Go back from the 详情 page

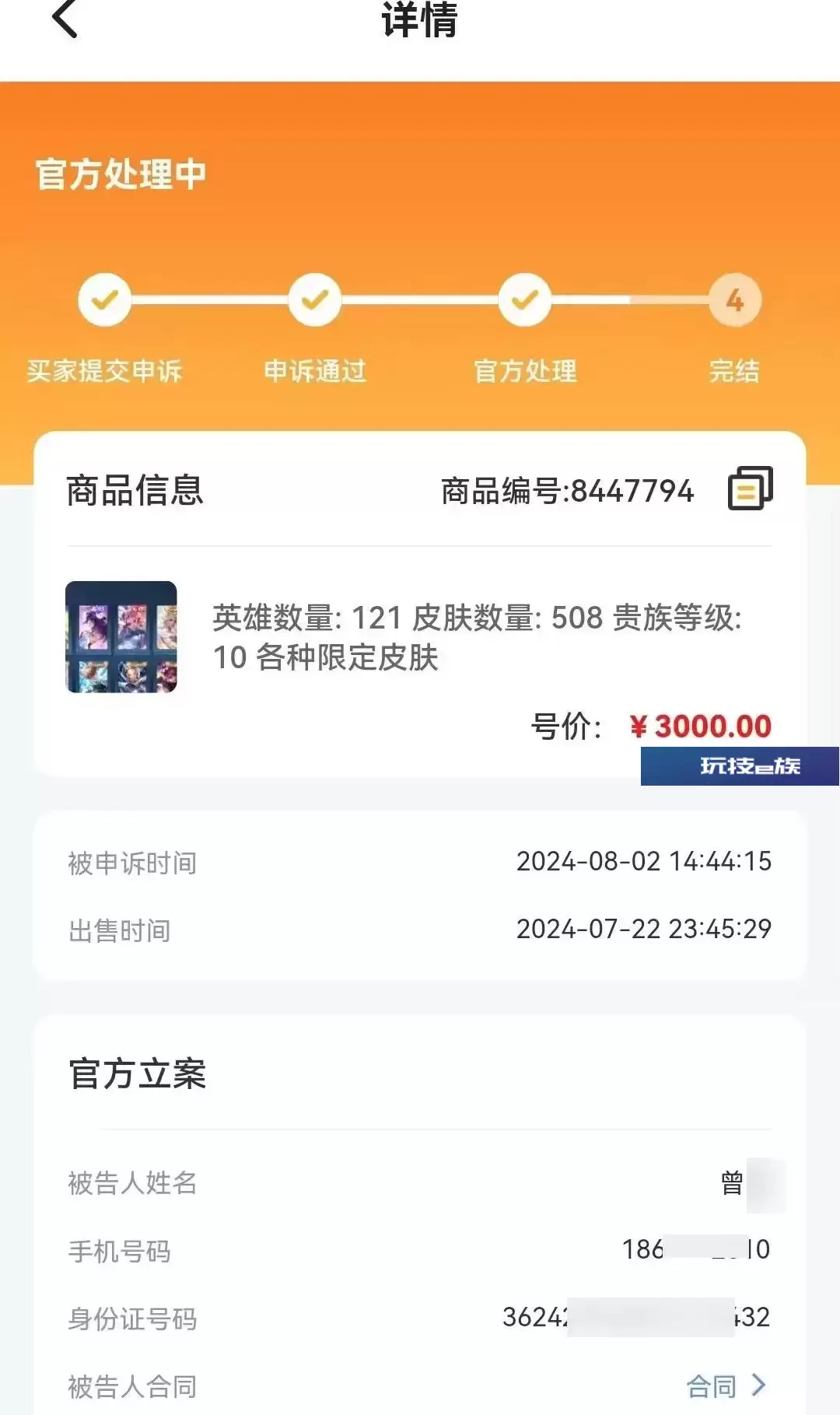coord(65,19)
